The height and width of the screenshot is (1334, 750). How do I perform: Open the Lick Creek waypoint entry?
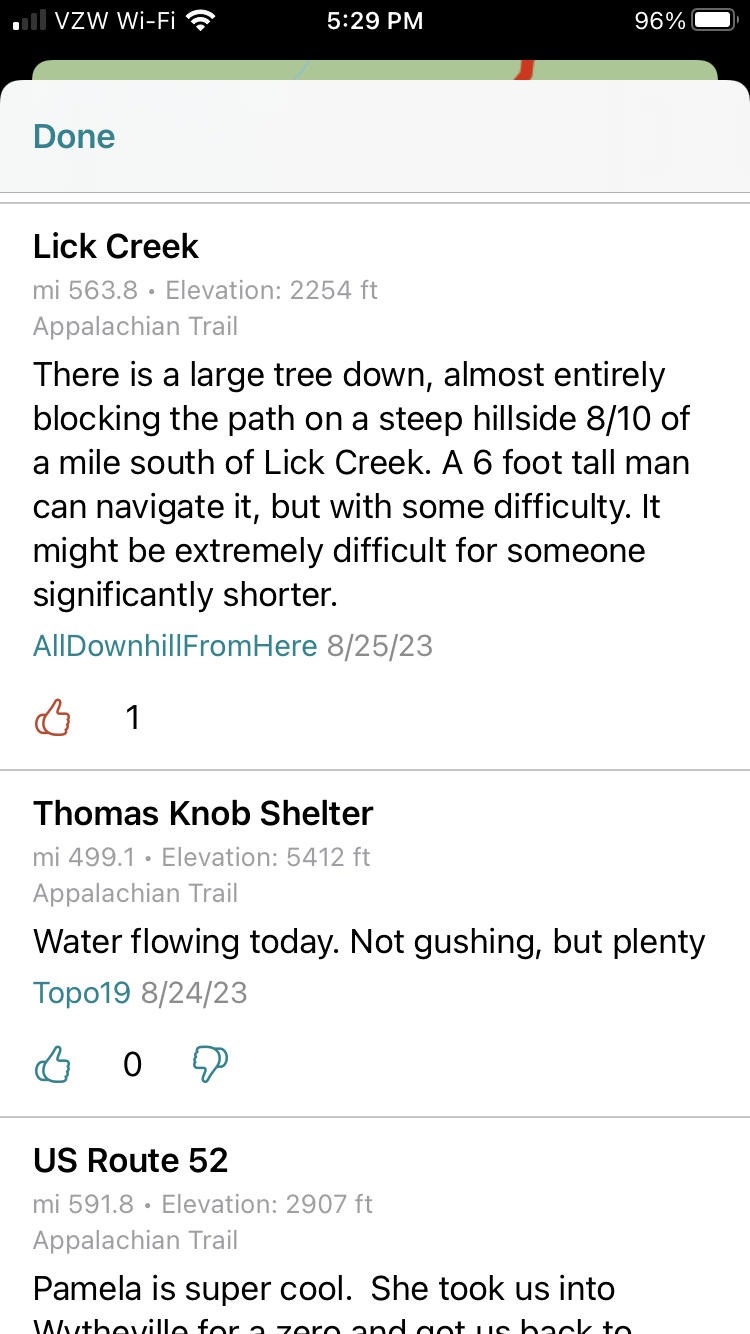pos(116,246)
